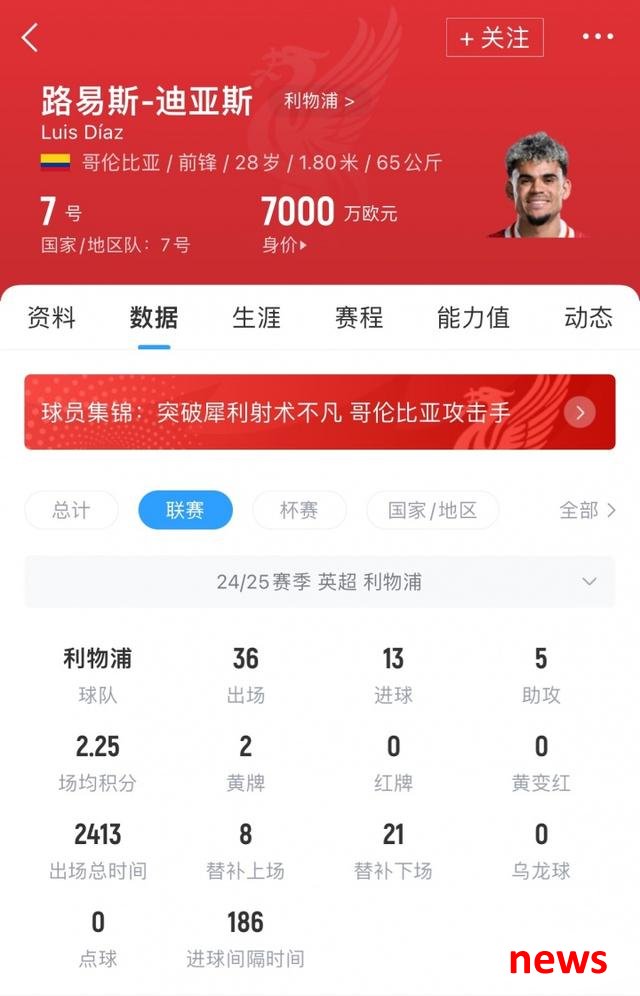
Task: Follow Luis Díaz with 关注 button
Action: point(495,38)
